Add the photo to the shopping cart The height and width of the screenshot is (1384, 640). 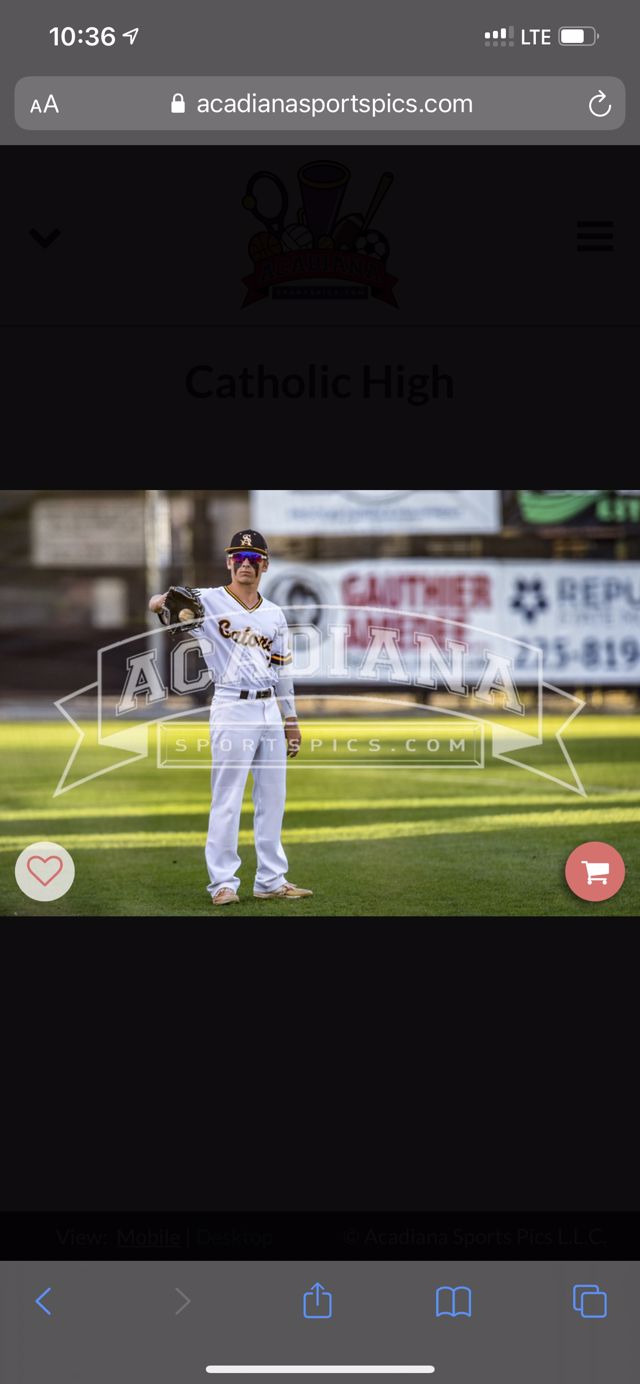(x=595, y=872)
